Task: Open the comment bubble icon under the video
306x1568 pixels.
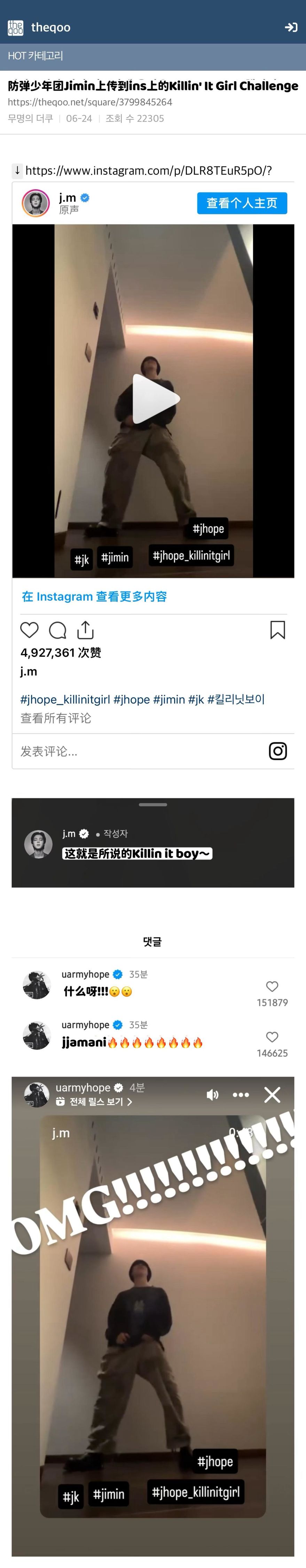Action: tap(57, 630)
